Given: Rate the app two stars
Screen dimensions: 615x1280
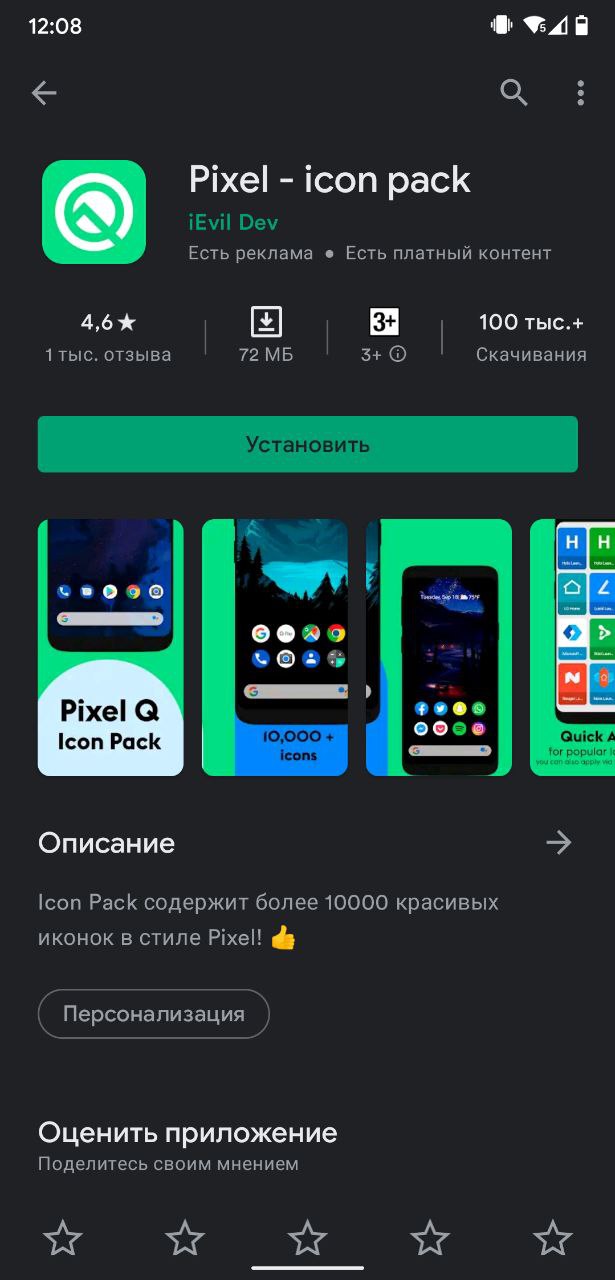Looking at the screenshot, I should pyautogui.click(x=185, y=1239).
